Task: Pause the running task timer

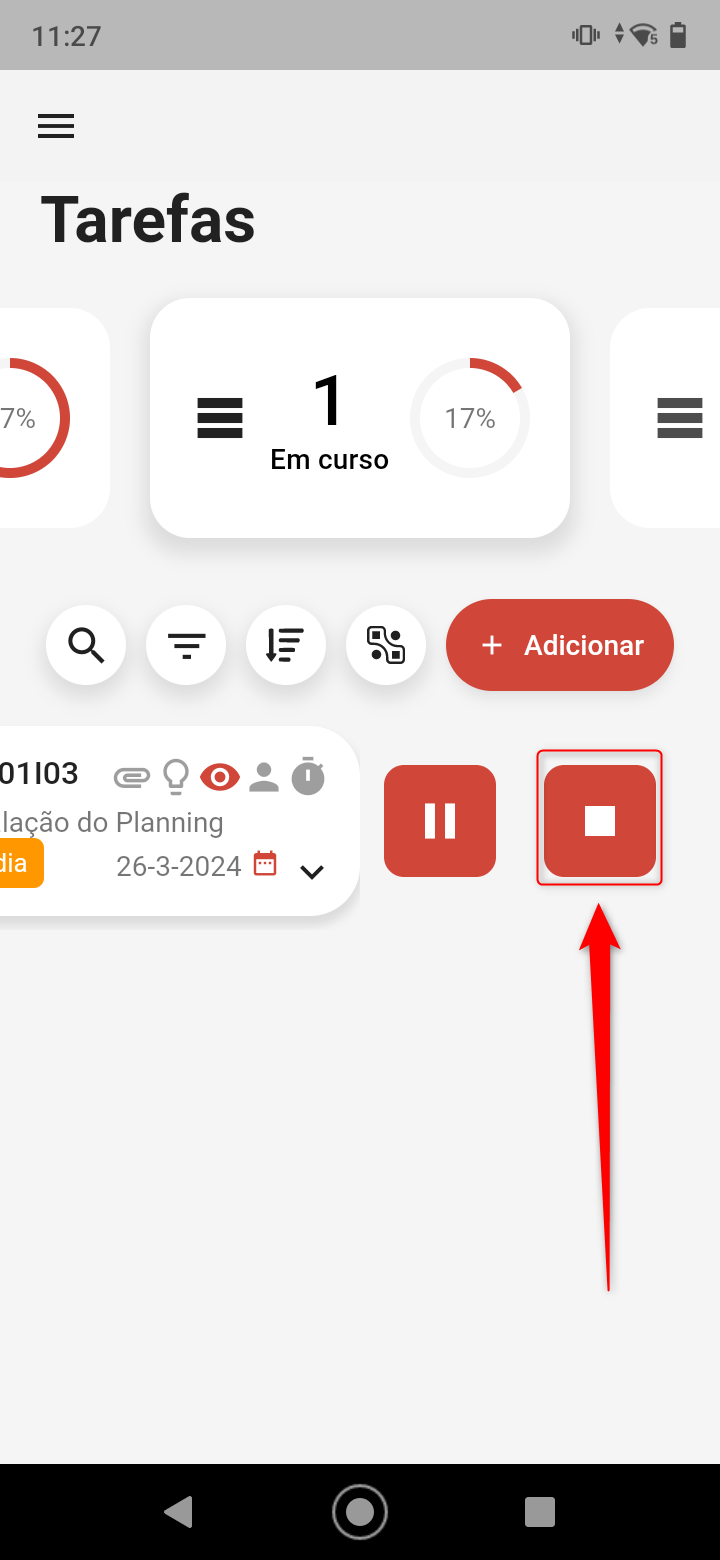Action: [x=440, y=821]
